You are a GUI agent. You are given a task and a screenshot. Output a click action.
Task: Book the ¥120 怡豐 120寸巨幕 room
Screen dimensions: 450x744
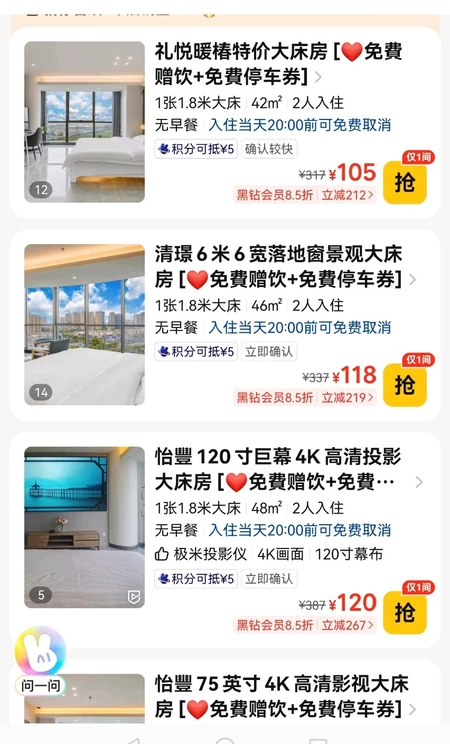coord(404,612)
